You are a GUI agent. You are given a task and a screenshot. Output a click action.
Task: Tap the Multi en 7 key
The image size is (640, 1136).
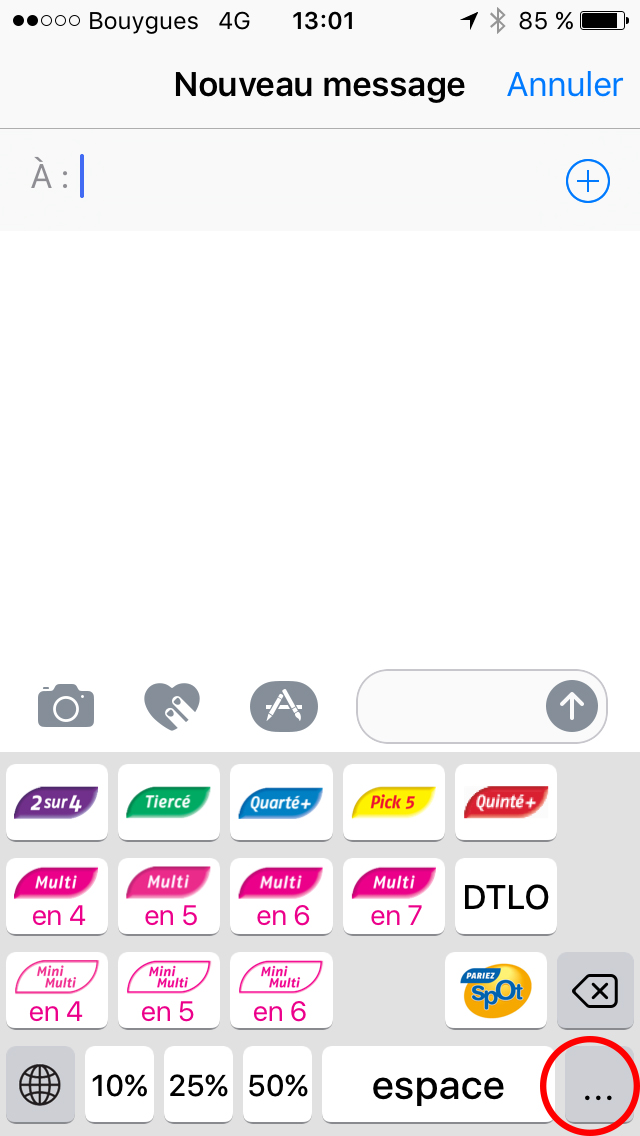394,897
